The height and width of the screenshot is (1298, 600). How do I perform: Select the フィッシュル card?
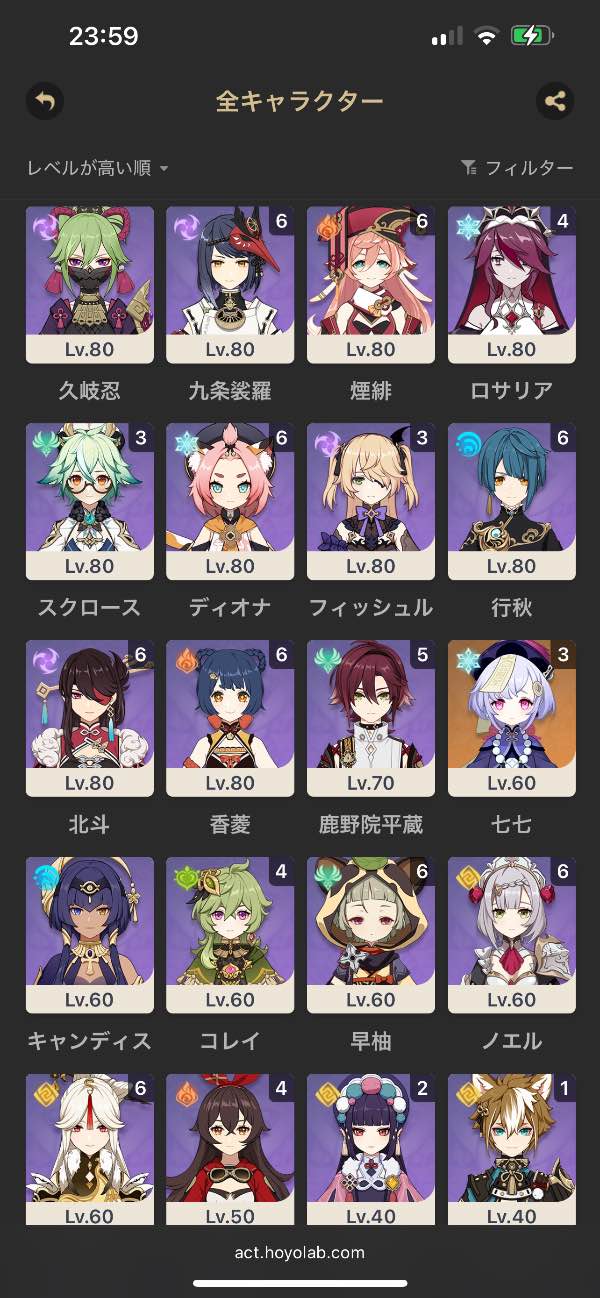click(371, 501)
